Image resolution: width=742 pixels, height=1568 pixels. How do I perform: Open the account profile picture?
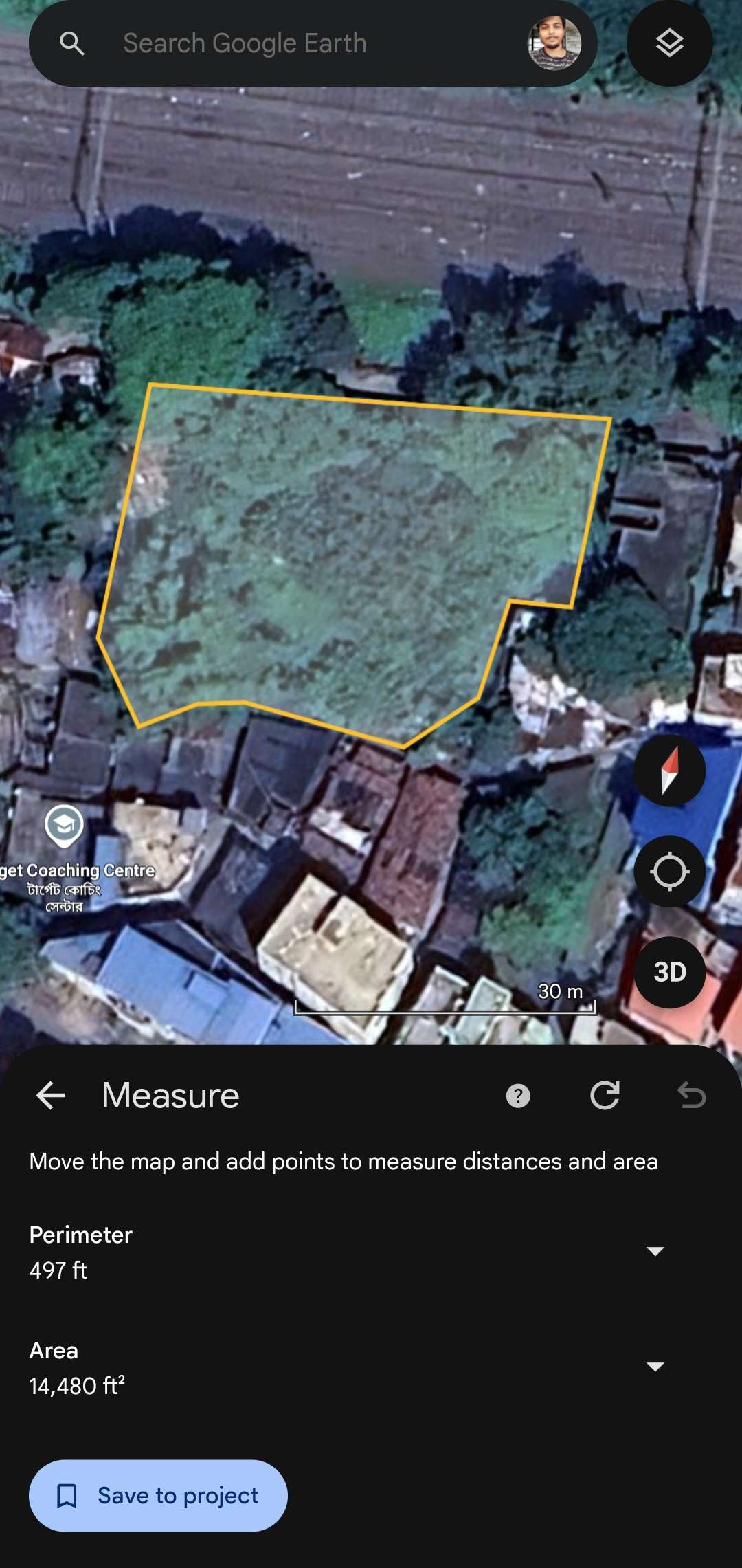coord(554,43)
